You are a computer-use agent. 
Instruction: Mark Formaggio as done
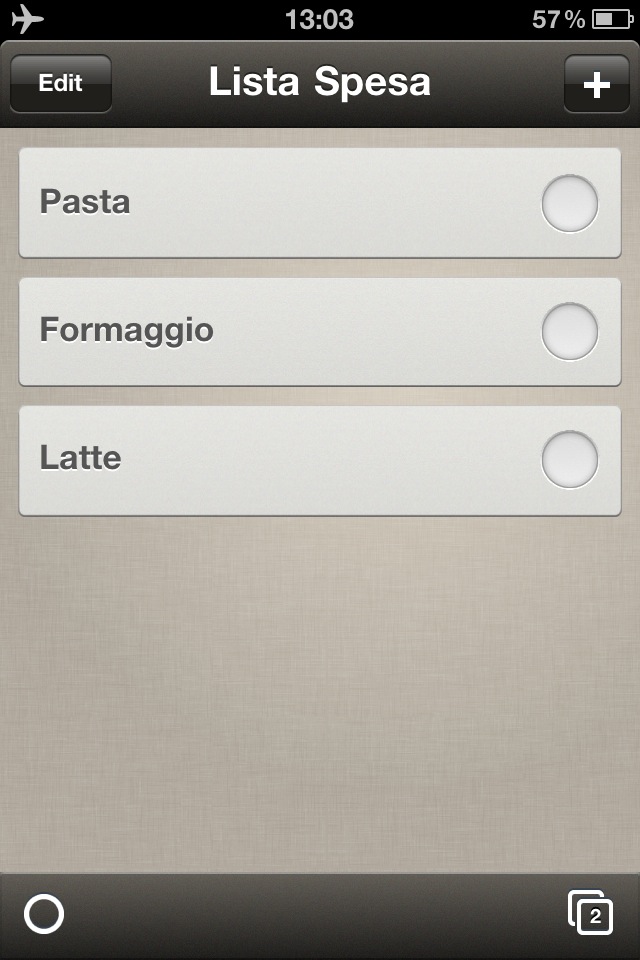coord(570,331)
